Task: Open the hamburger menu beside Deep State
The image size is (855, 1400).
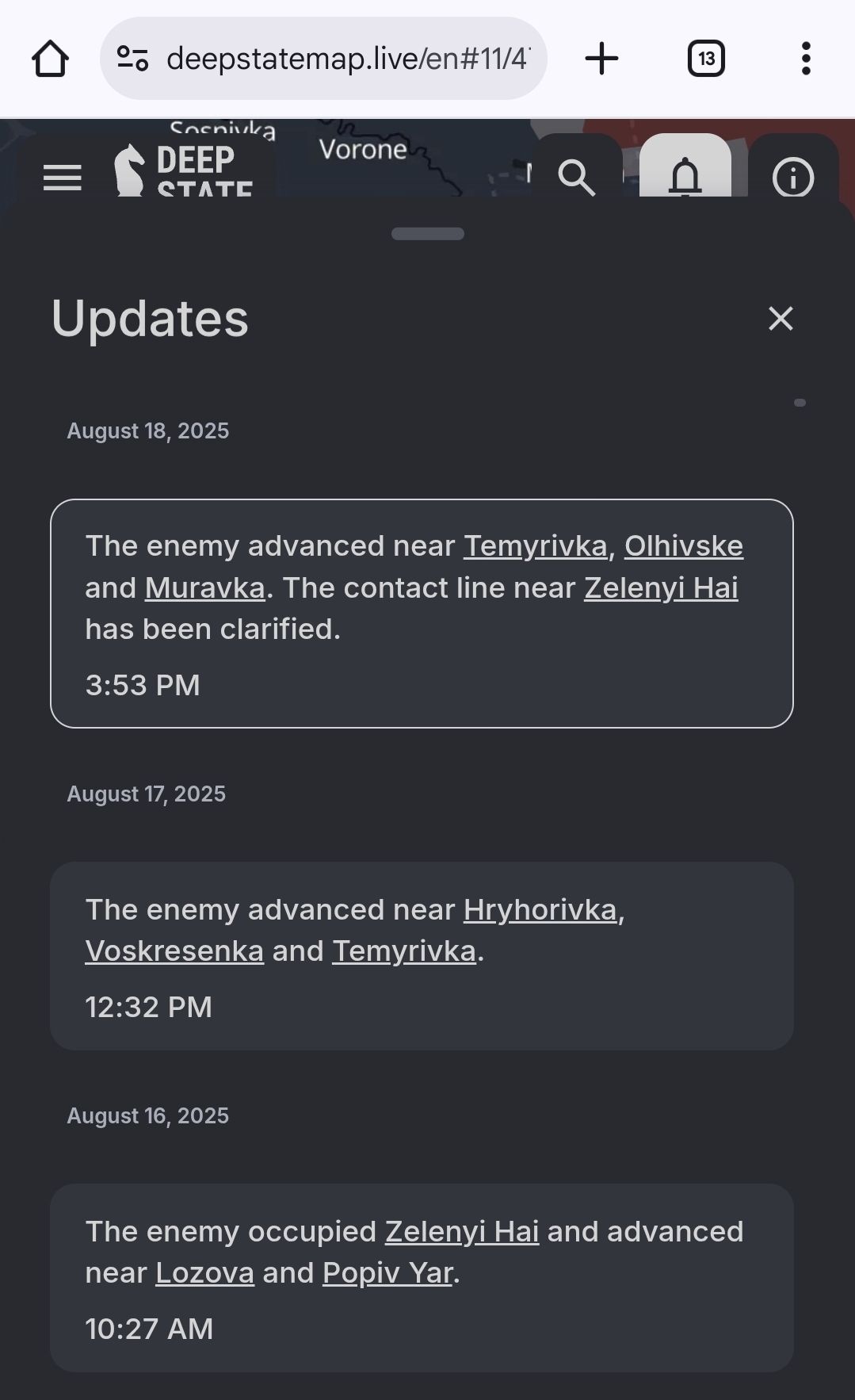Action: tap(63, 178)
